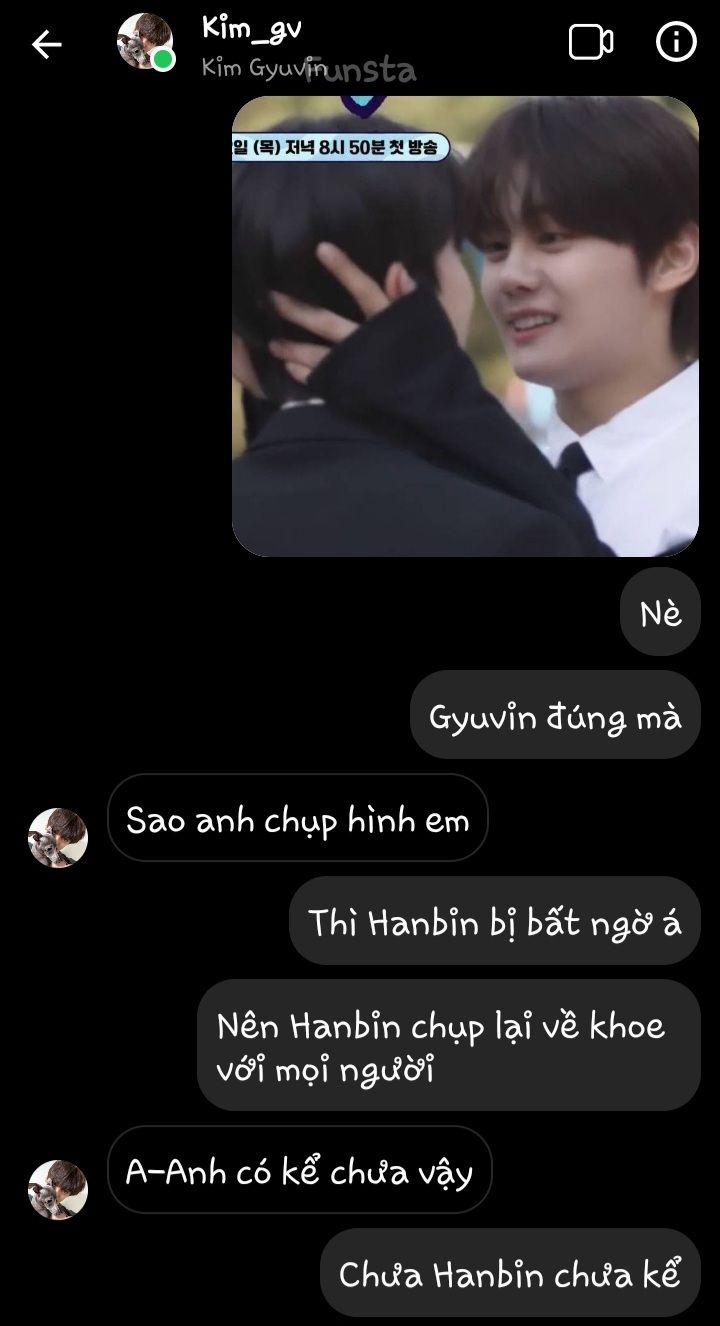Open Kim_gv's profile from the header
Viewport: 720px width, 1326px height.
(146, 42)
